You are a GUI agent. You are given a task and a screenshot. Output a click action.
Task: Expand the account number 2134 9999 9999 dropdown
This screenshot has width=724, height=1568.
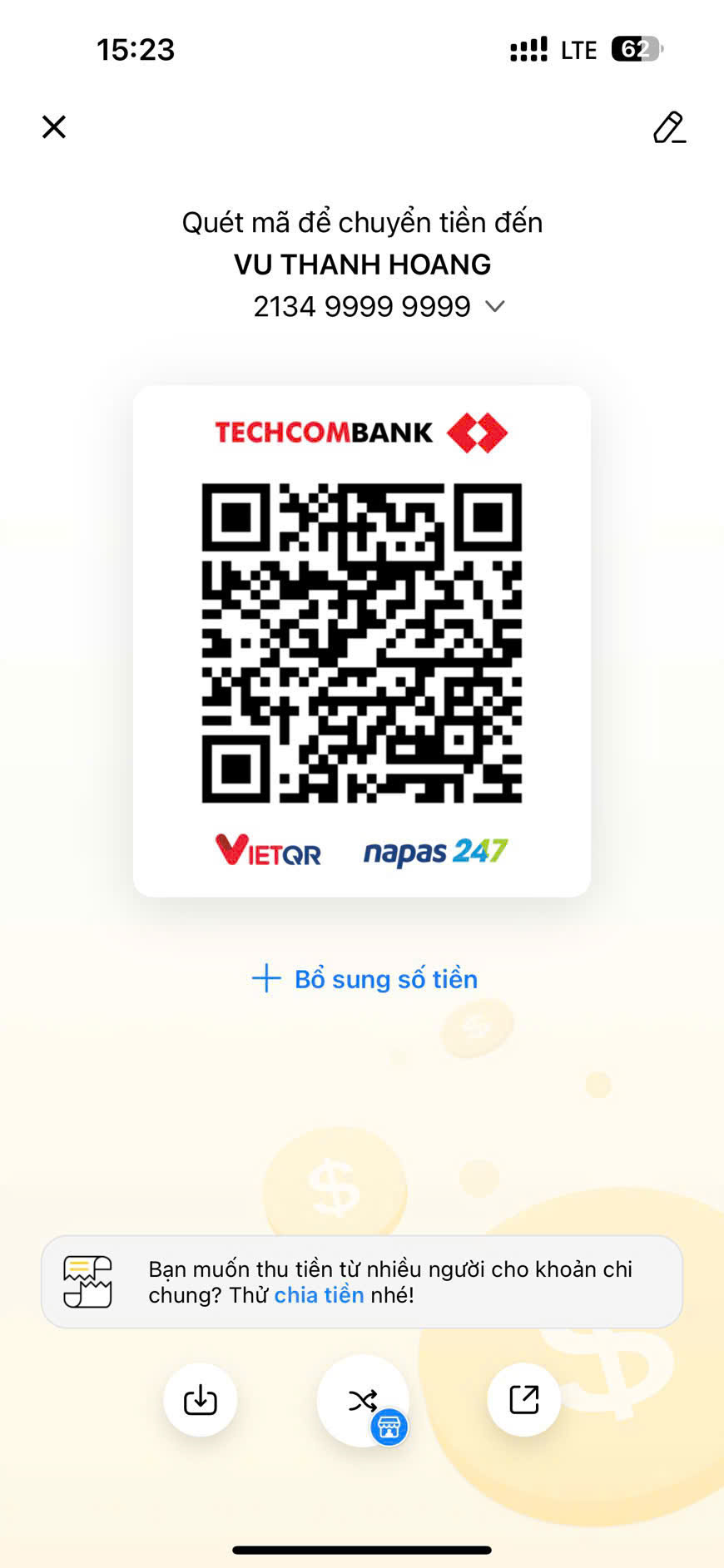tap(495, 306)
